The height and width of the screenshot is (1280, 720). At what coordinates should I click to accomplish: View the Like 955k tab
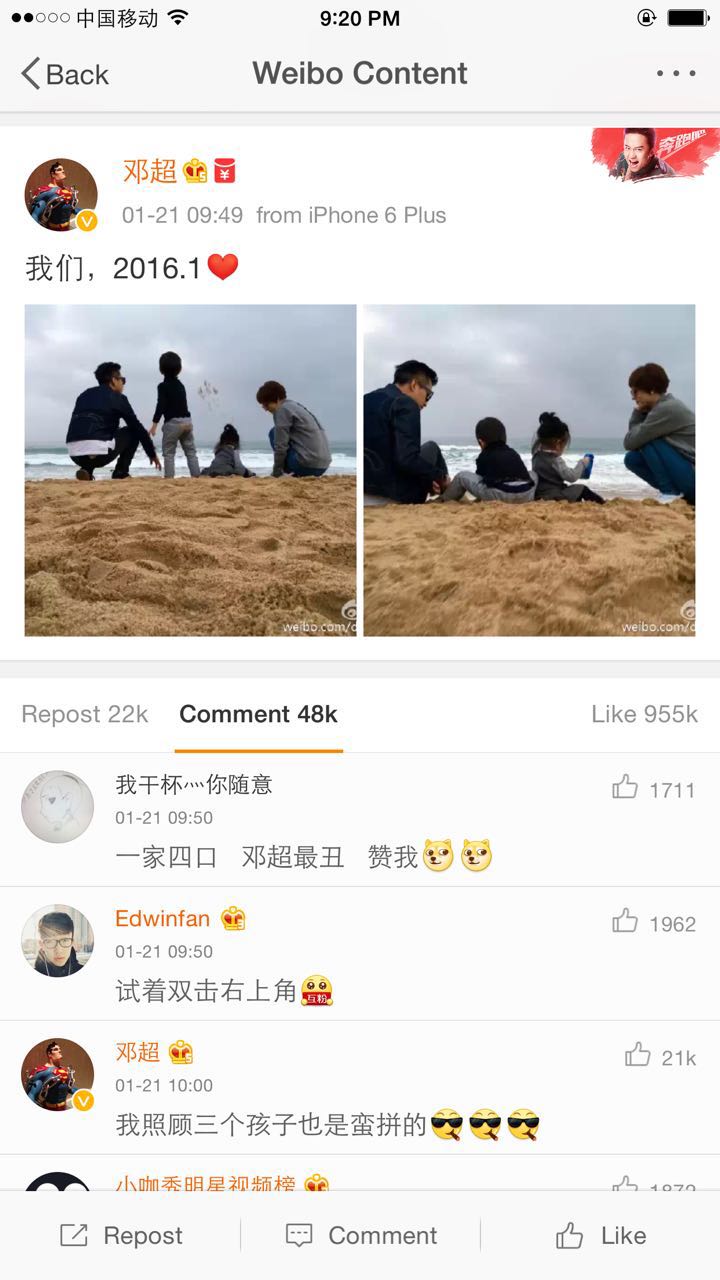pos(644,714)
